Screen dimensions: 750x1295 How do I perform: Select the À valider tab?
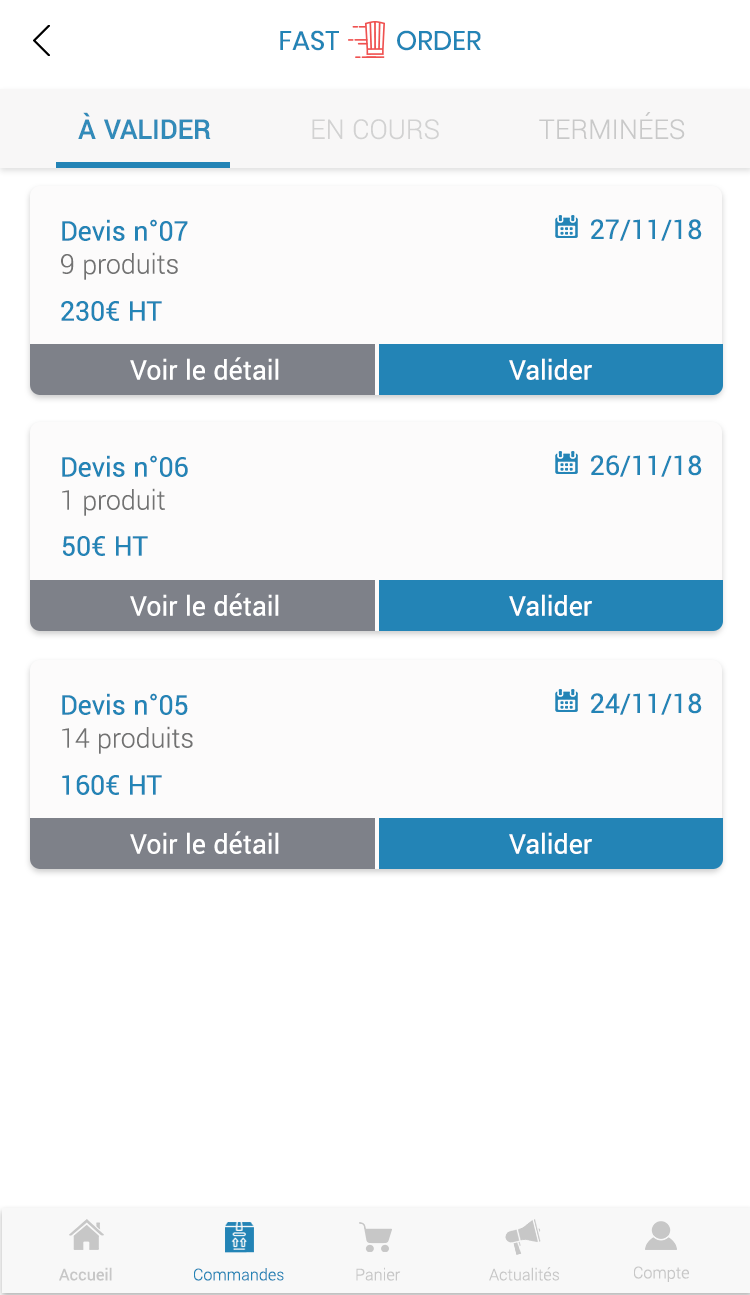[x=144, y=130]
